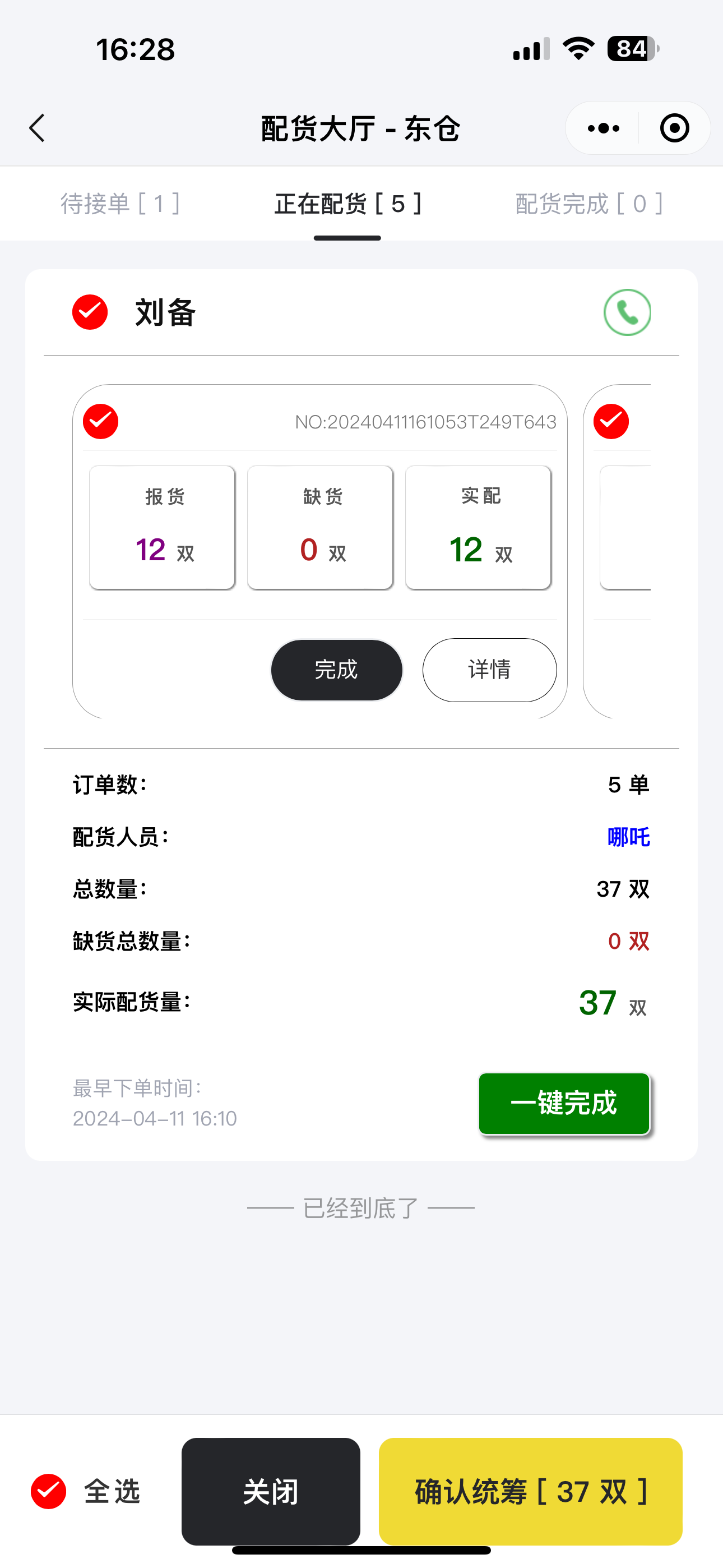723x1568 pixels.
Task: Call 刘备 using the phone icon
Action: (x=627, y=312)
